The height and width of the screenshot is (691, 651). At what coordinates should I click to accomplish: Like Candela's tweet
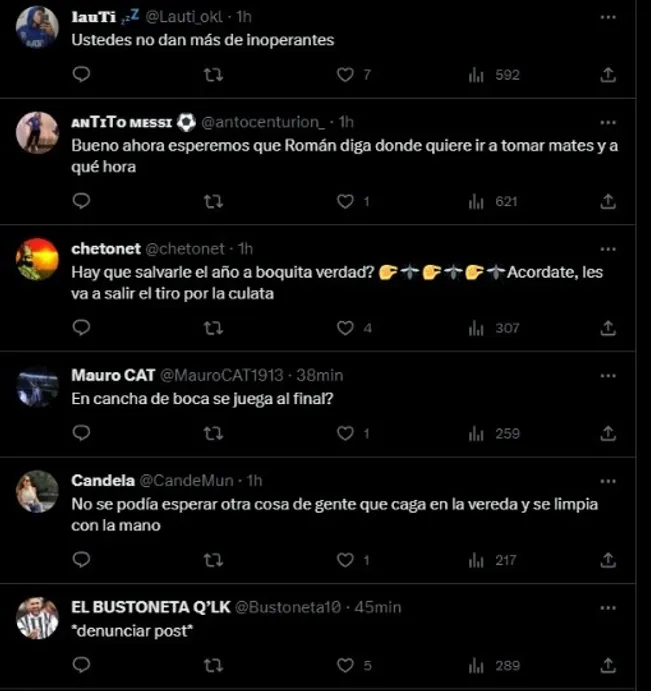click(x=345, y=560)
